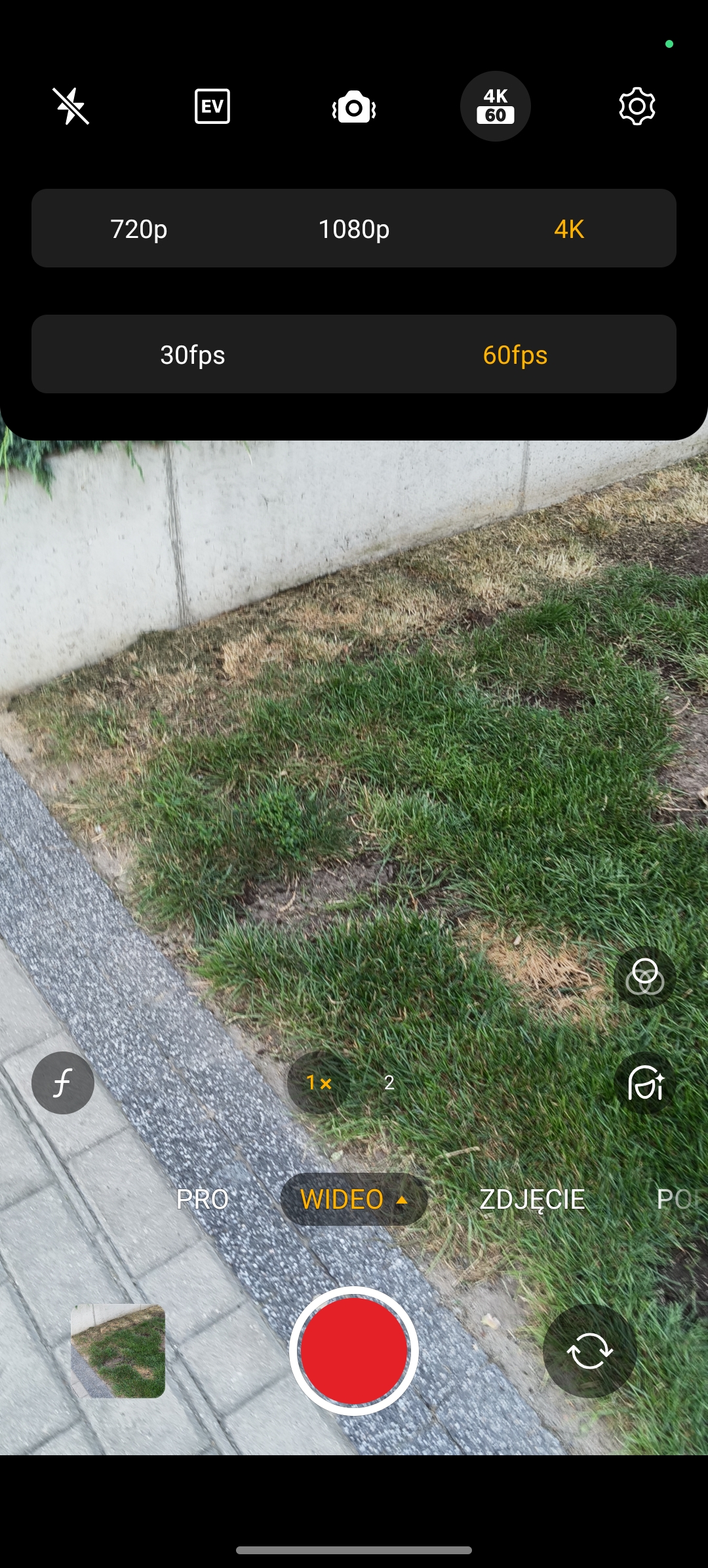Toggle the flash icon
Image resolution: width=708 pixels, height=1568 pixels.
[71, 106]
